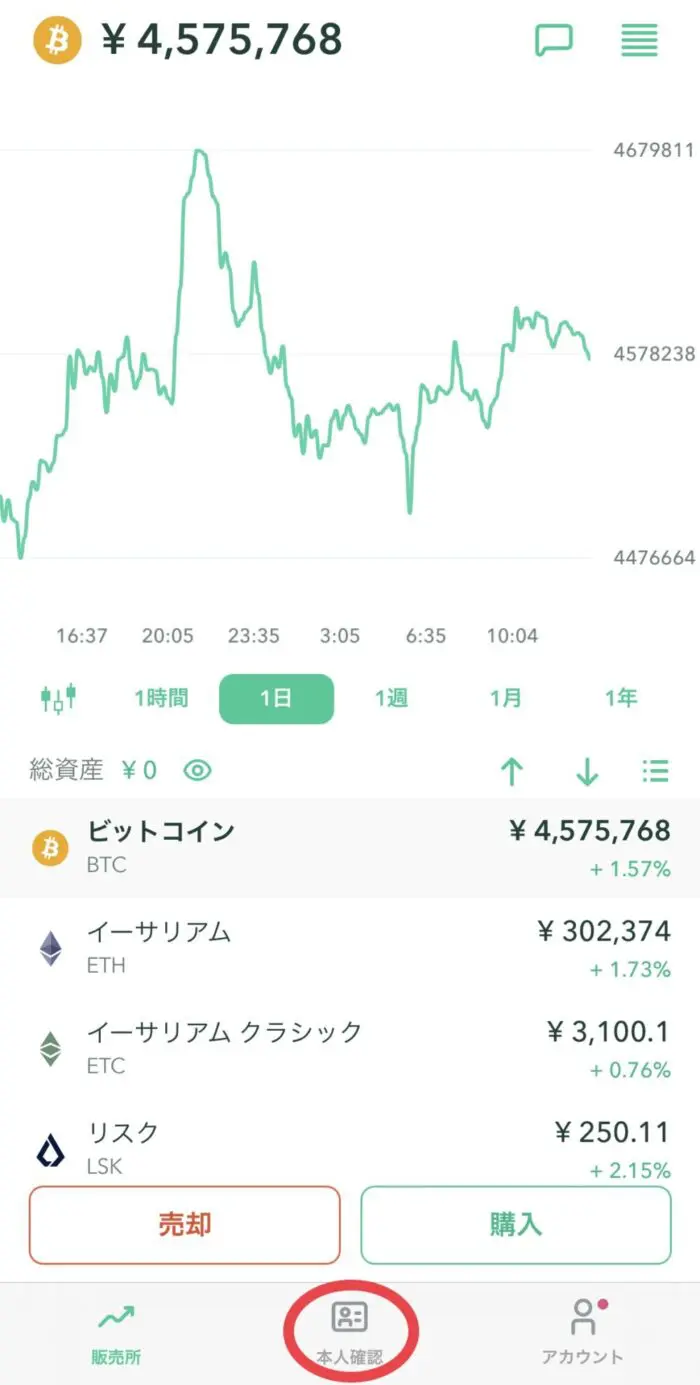Screen dimensions: 700x1385
Task: Select the 1月 chart range
Action: tap(506, 698)
